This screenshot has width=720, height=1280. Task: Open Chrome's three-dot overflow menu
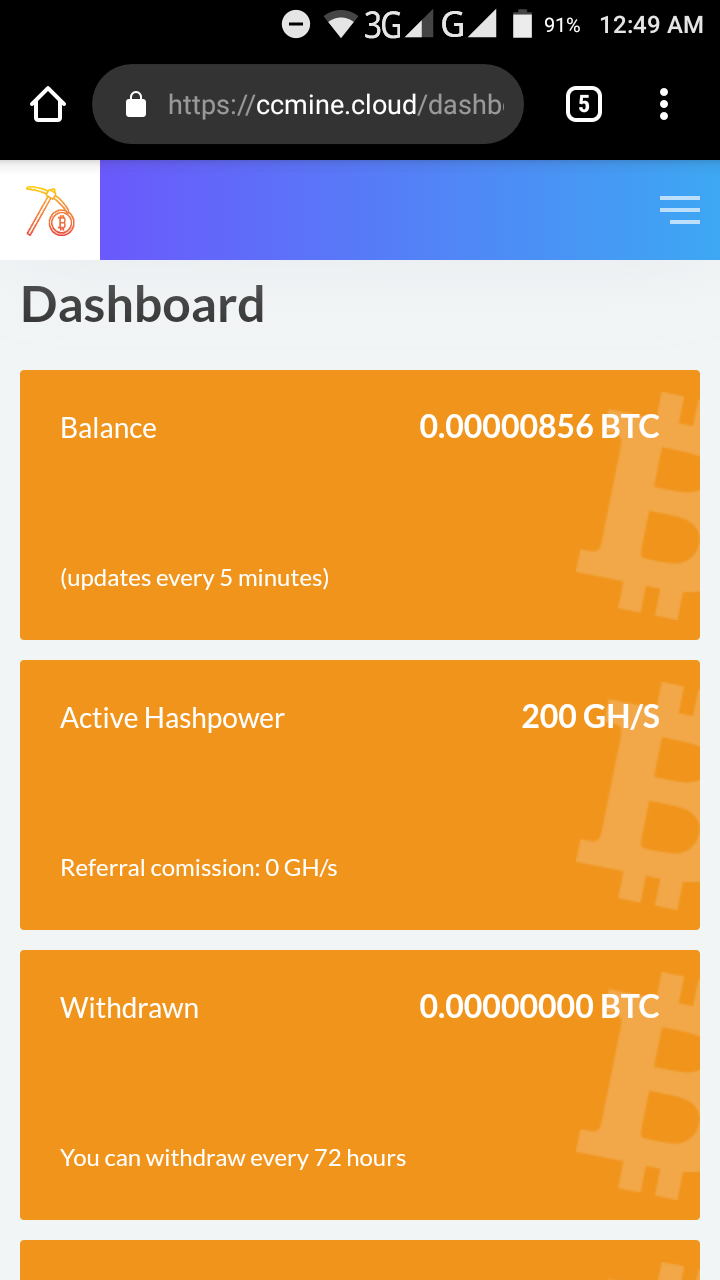click(664, 104)
